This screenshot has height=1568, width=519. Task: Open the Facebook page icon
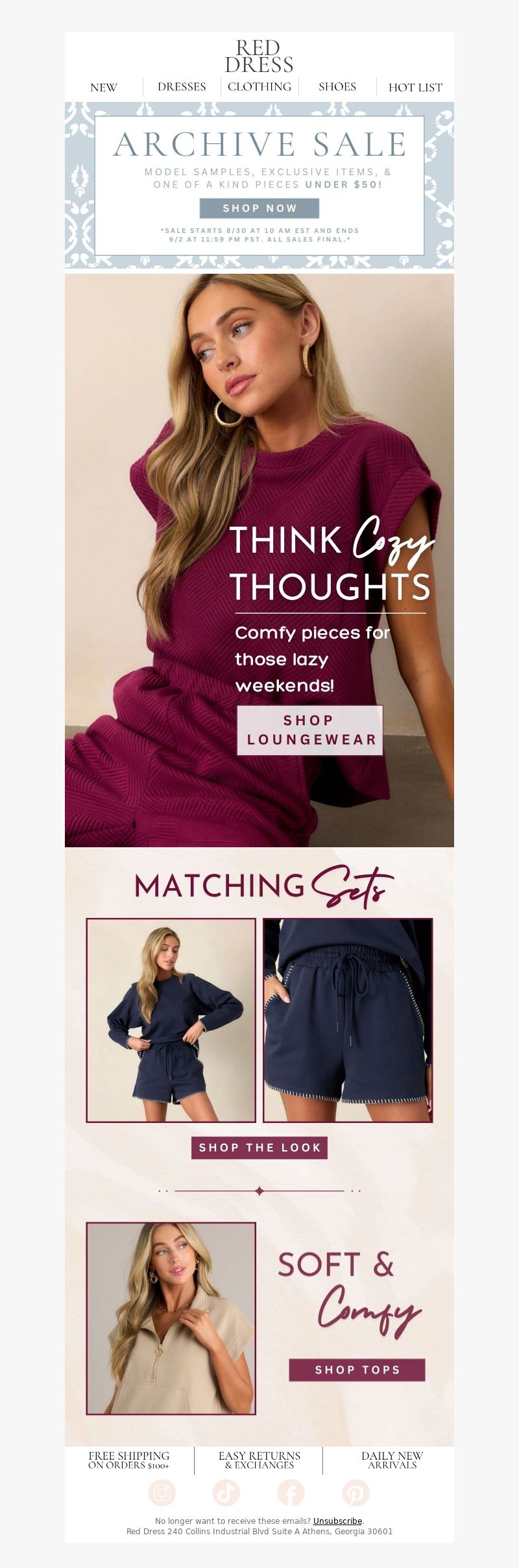[291, 1493]
